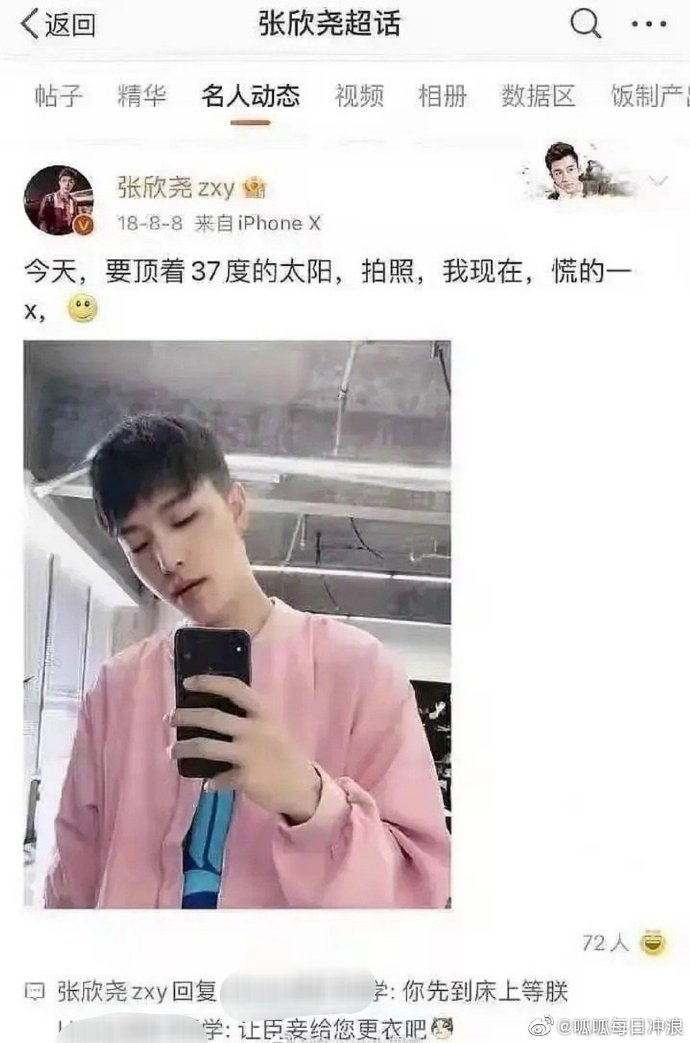Expand the post options chevron
This screenshot has height=1043, width=690.
(659, 180)
